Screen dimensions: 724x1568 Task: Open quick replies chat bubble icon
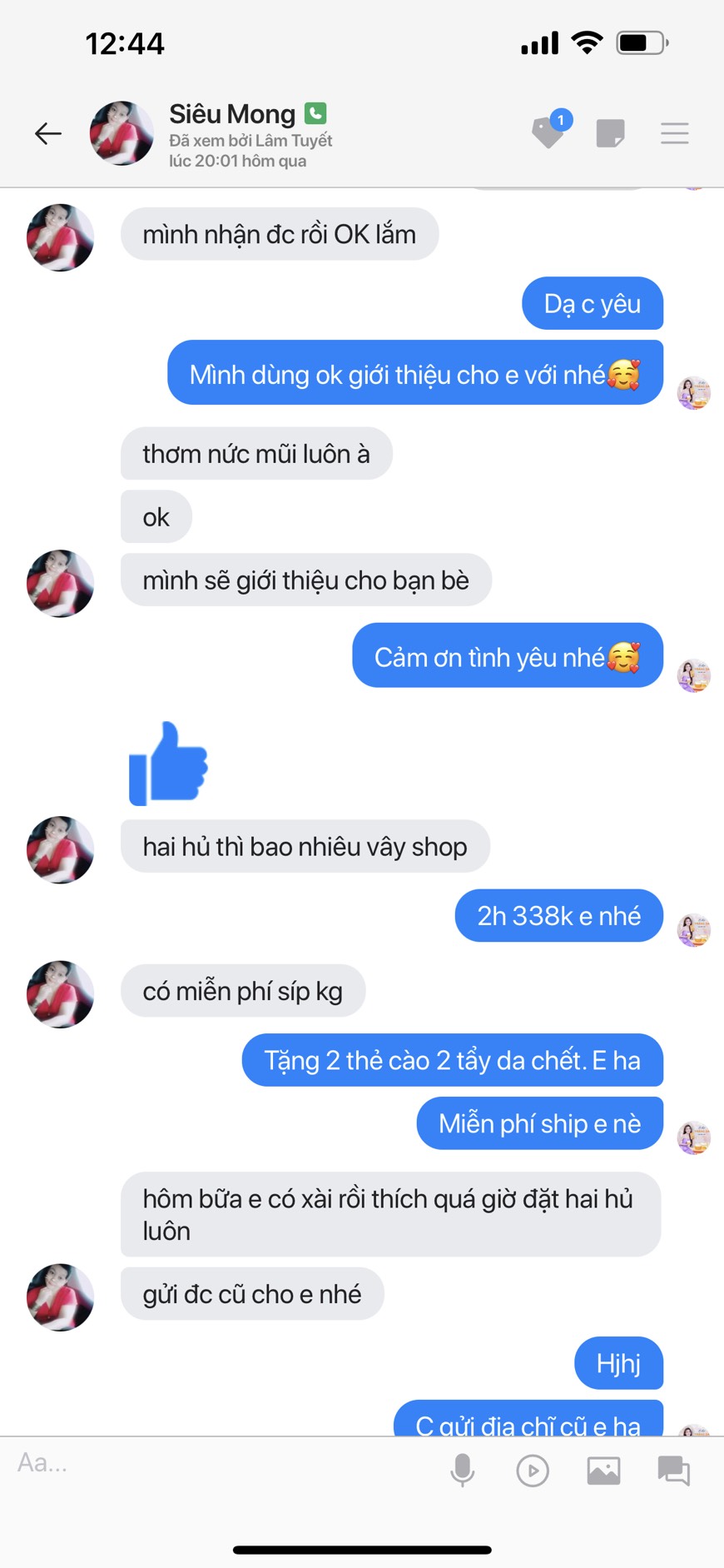coord(673,1471)
